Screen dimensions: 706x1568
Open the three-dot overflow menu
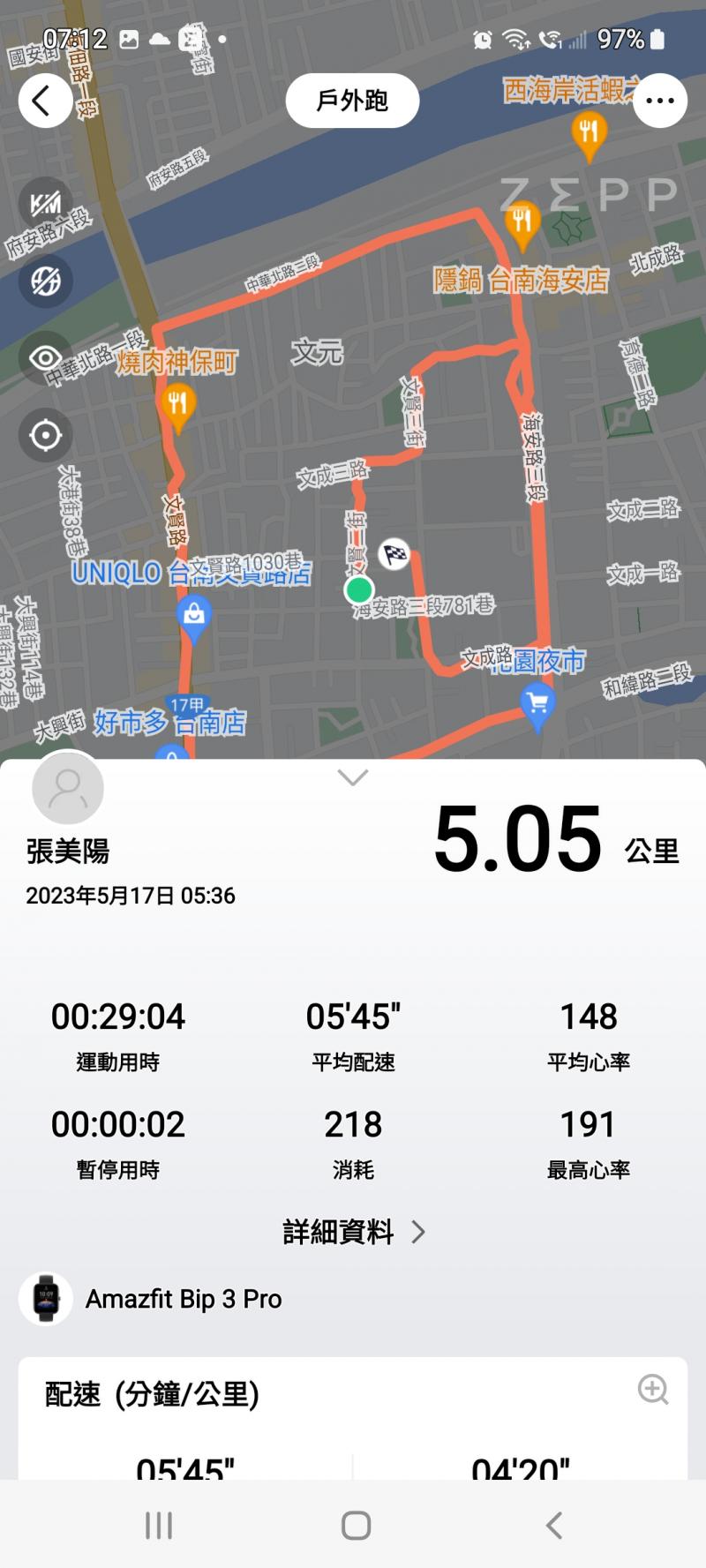point(659,101)
